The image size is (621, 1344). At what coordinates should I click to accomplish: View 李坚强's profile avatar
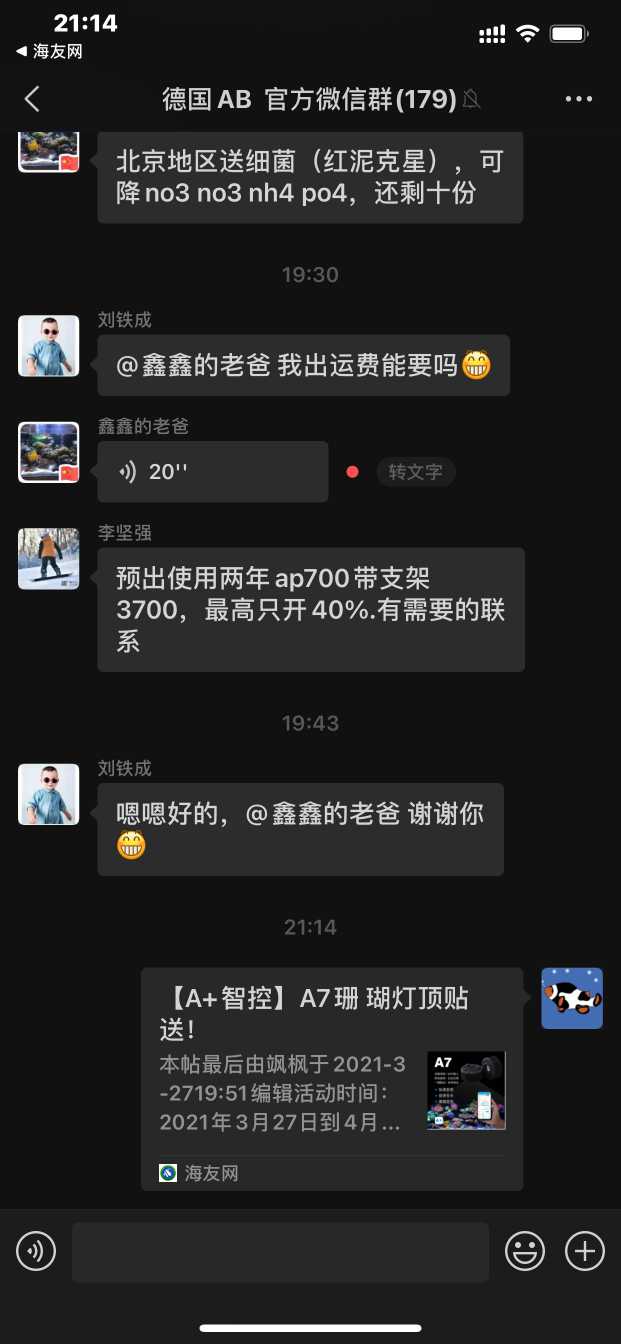(48, 559)
